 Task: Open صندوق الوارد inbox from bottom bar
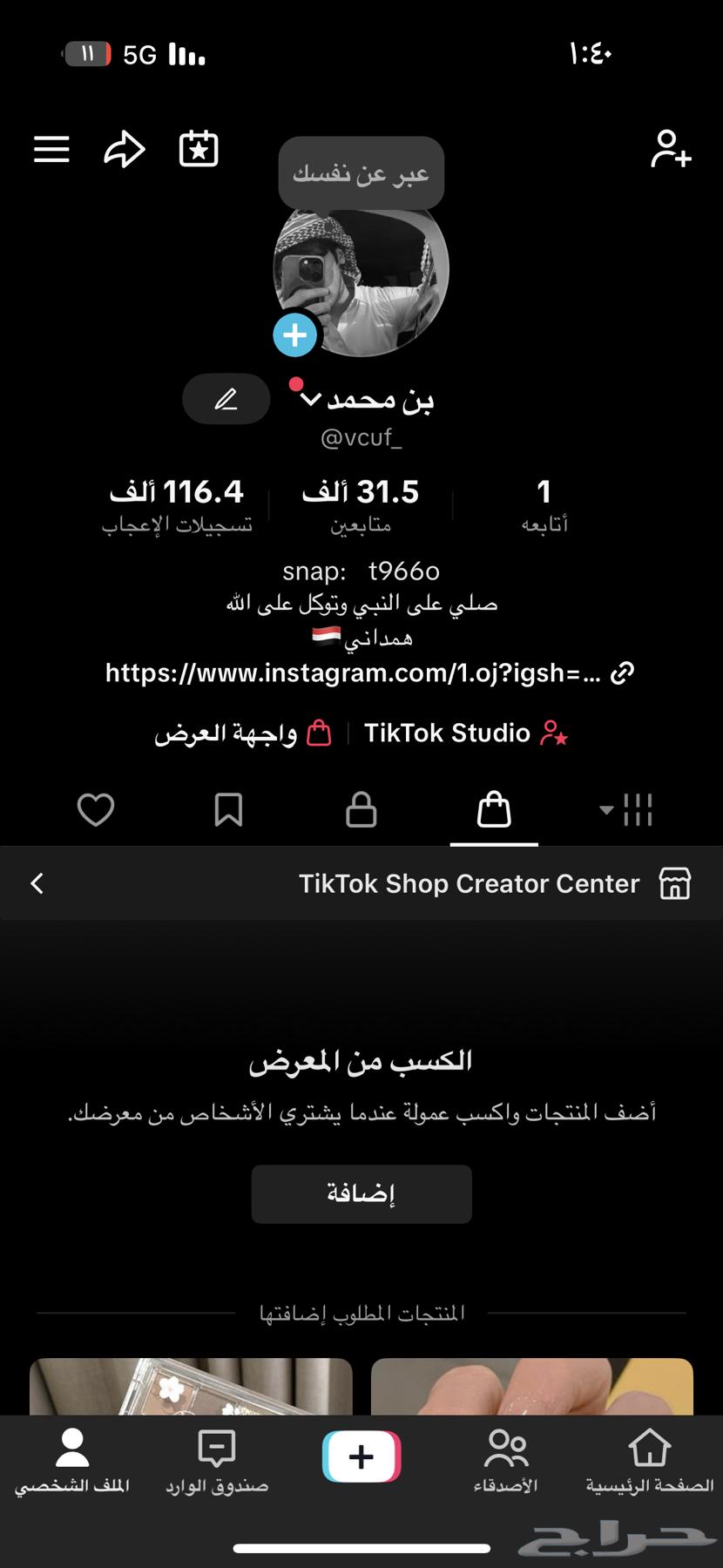pos(216,1456)
